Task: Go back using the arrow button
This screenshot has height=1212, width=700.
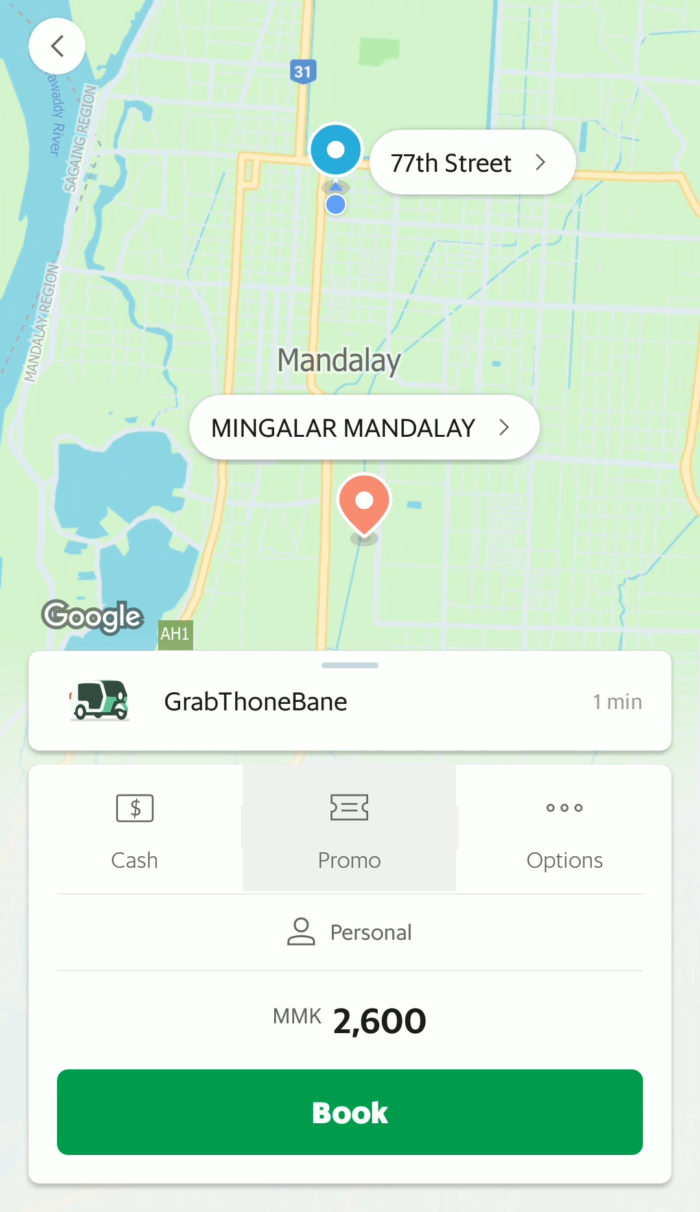Action: point(57,46)
